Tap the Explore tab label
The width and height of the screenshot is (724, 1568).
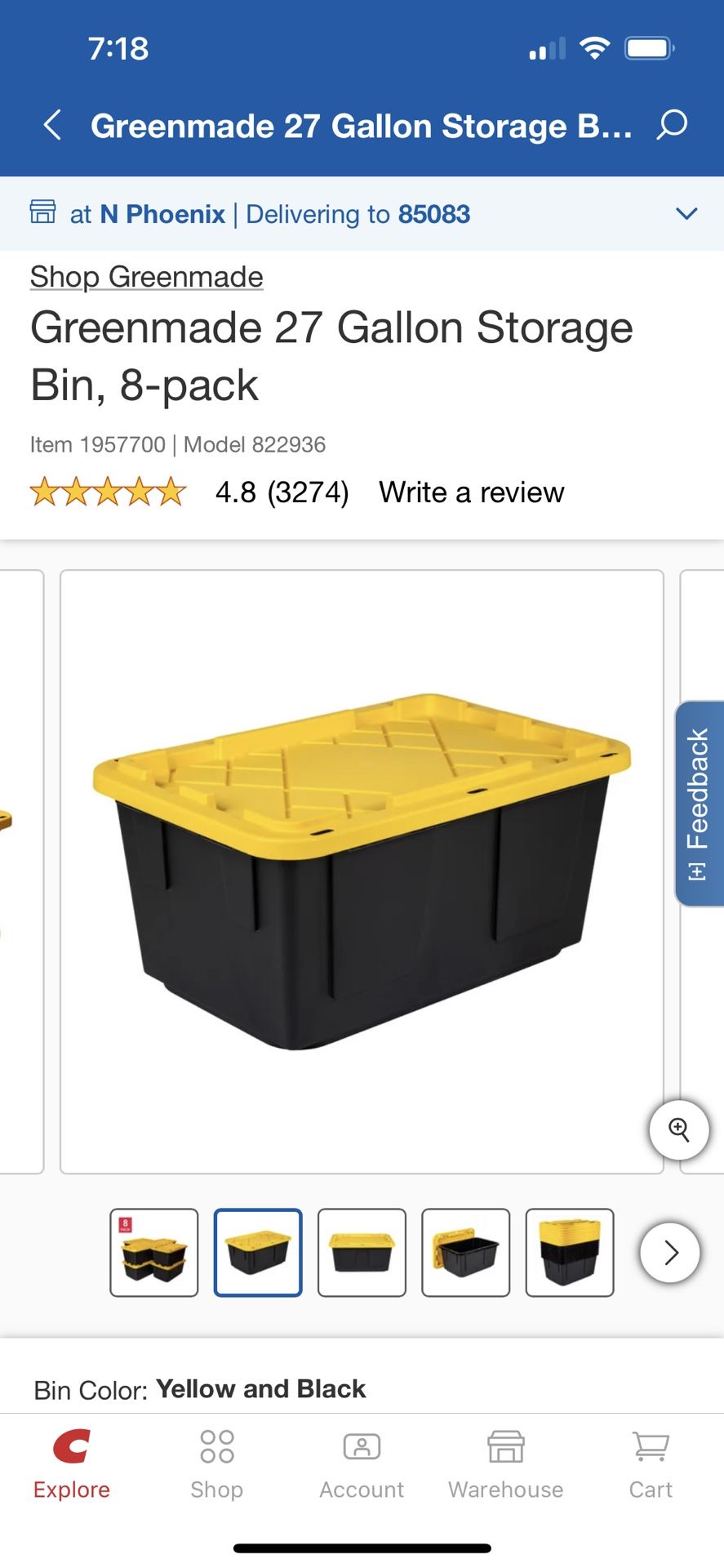coord(71,1489)
